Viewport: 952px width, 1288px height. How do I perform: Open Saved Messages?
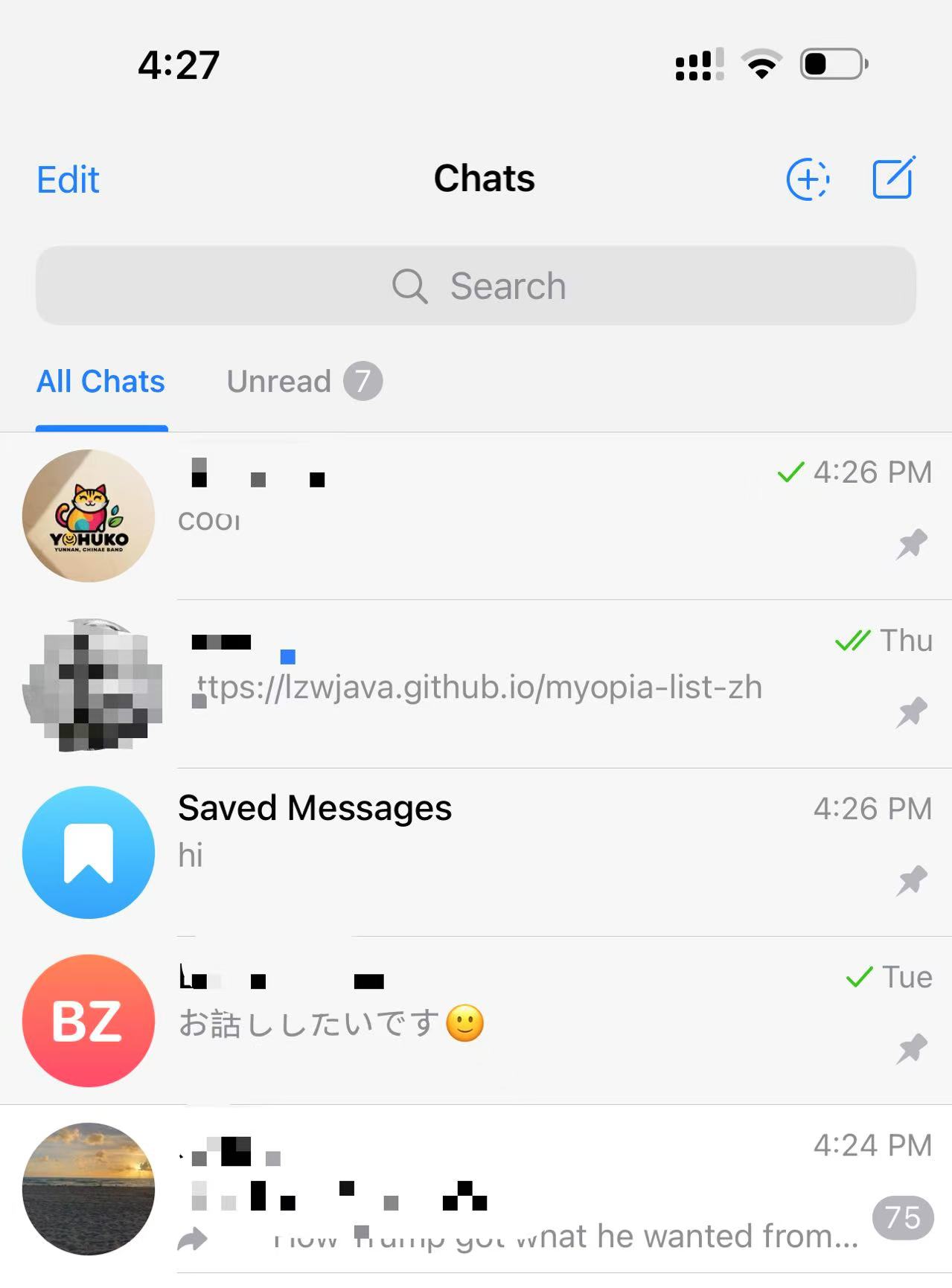click(476, 852)
